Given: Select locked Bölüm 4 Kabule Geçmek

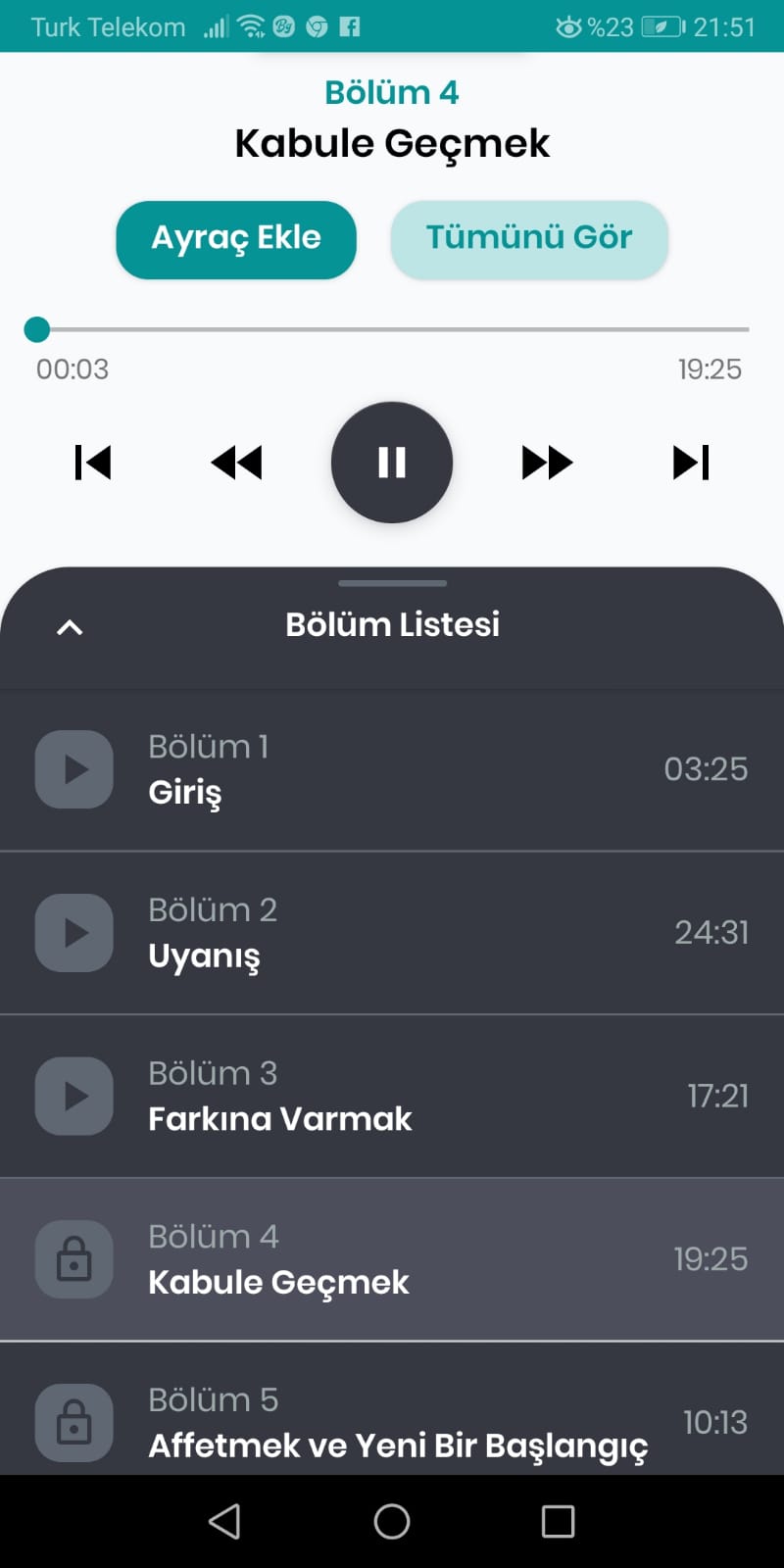Looking at the screenshot, I should (392, 1259).
